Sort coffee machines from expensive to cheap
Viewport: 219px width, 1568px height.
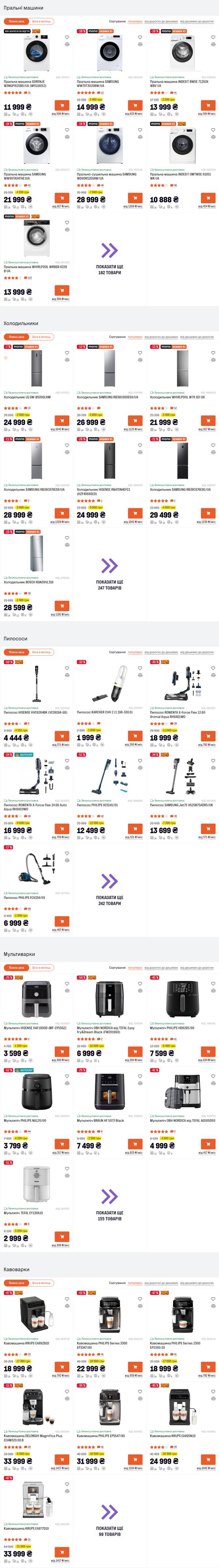coord(161,1283)
